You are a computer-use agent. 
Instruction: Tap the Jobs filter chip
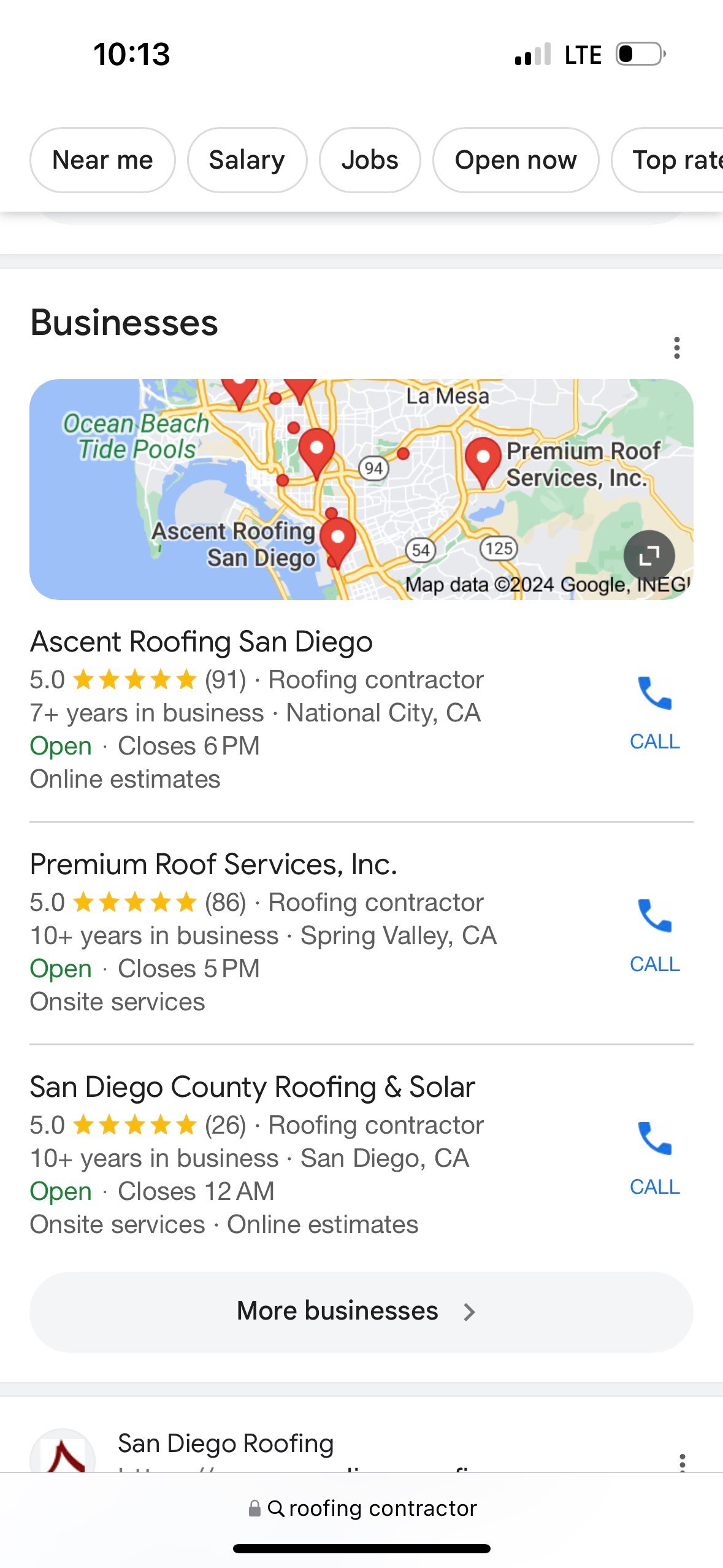pos(370,160)
